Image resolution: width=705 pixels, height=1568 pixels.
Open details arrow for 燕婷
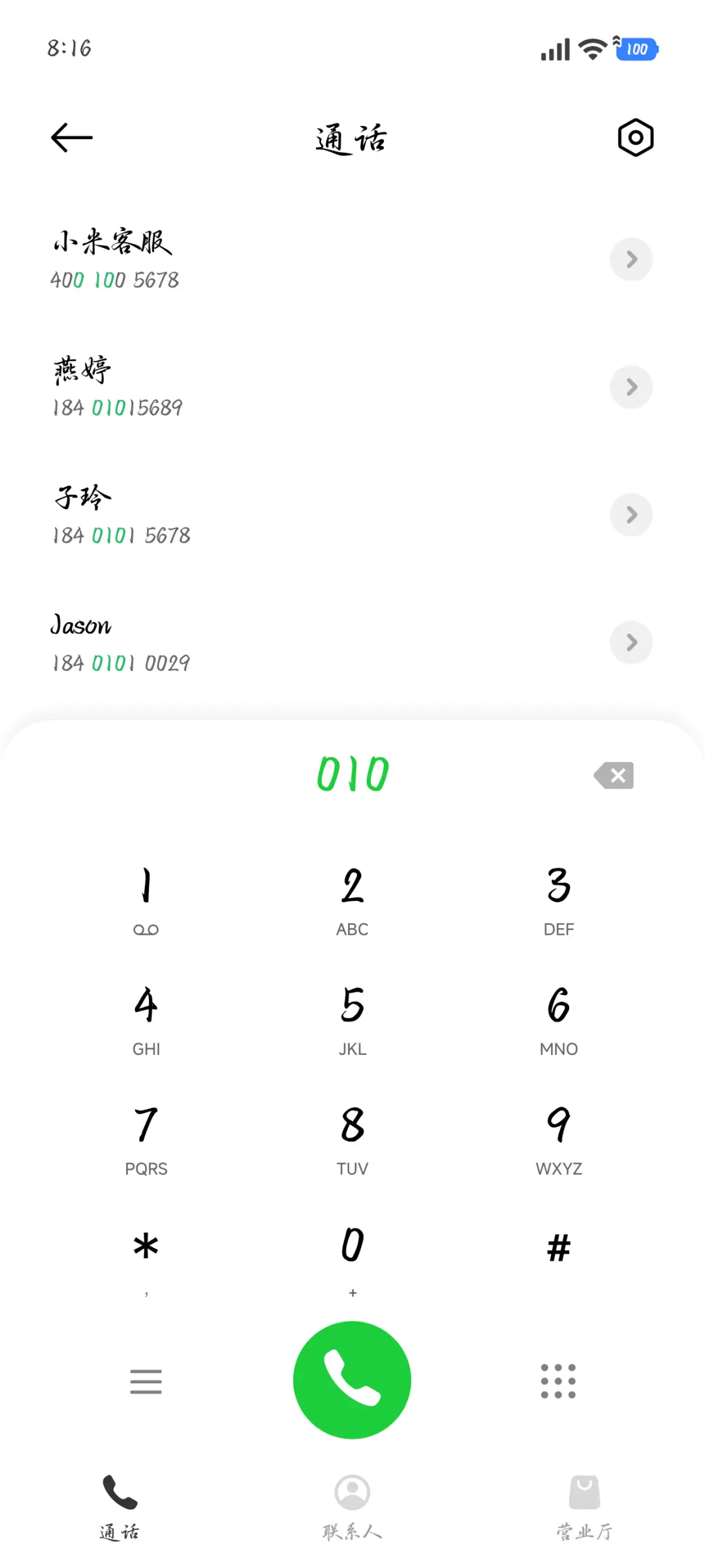[631, 387]
